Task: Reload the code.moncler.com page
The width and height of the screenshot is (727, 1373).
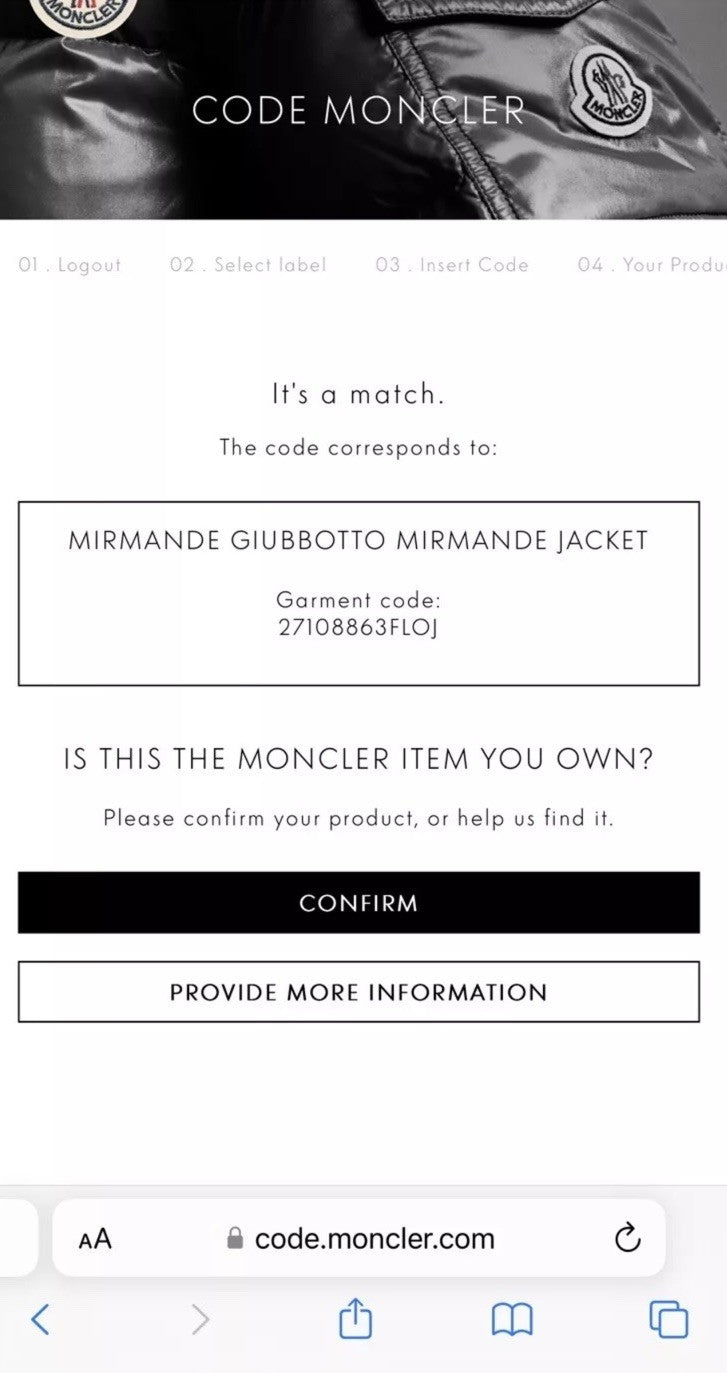Action: pos(627,1239)
